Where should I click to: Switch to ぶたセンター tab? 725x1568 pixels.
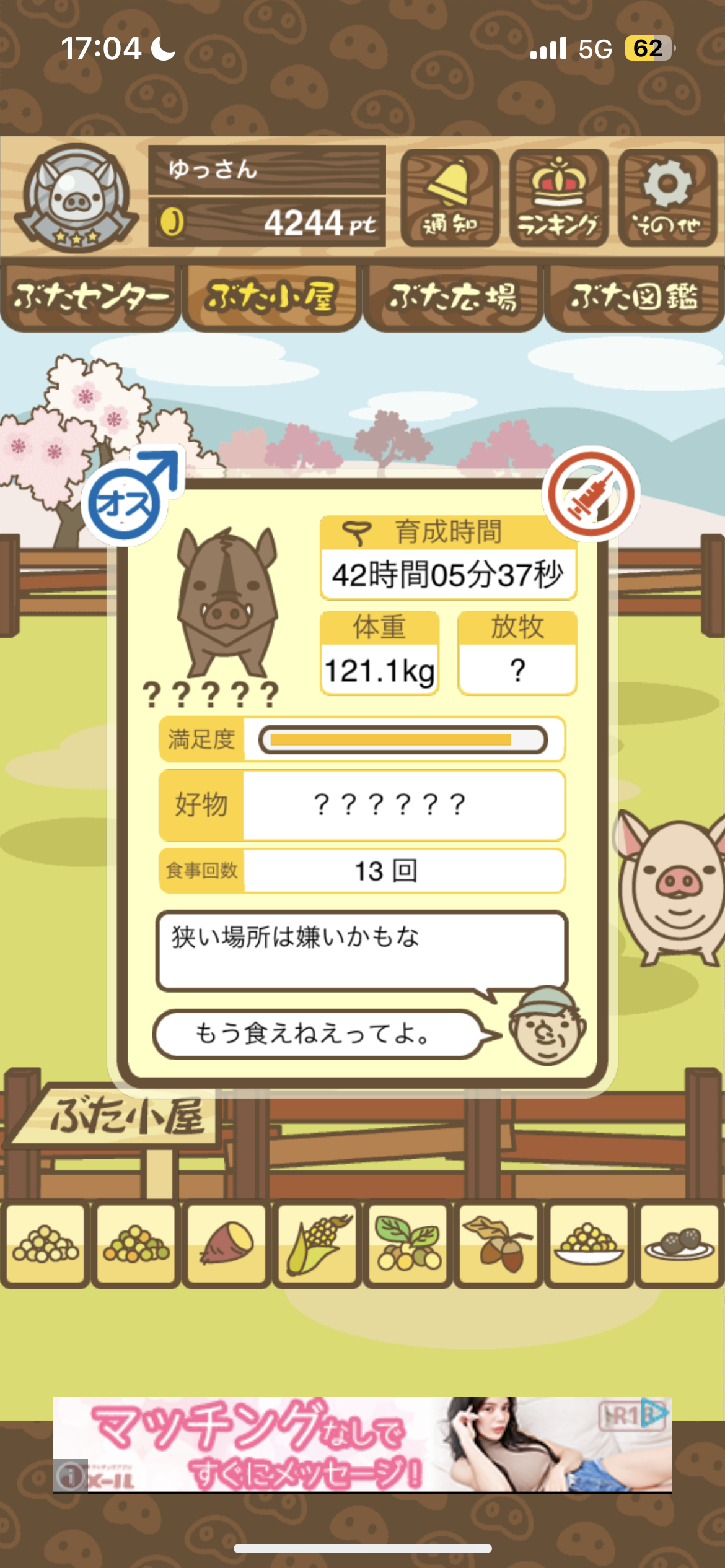pyautogui.click(x=90, y=298)
